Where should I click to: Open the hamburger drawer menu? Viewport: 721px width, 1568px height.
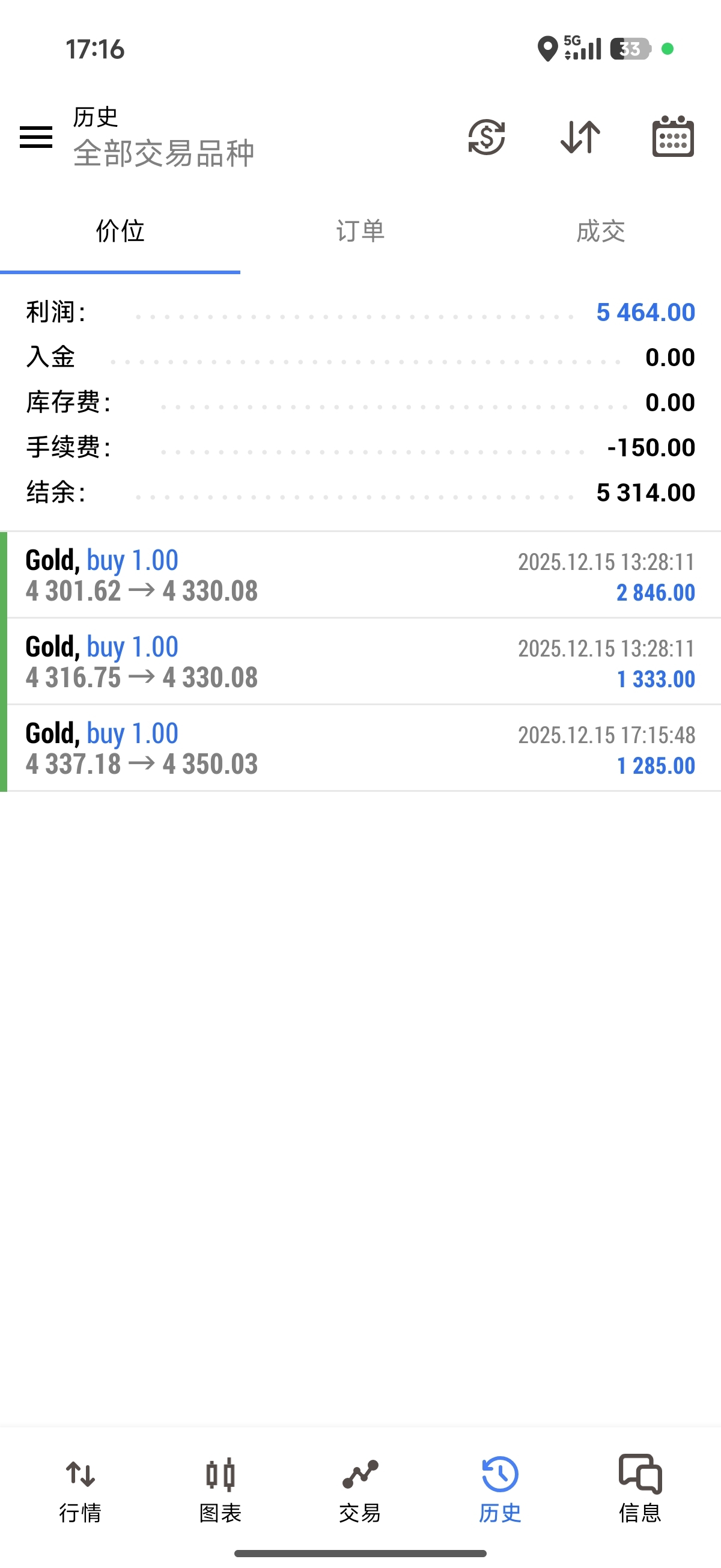(x=36, y=137)
